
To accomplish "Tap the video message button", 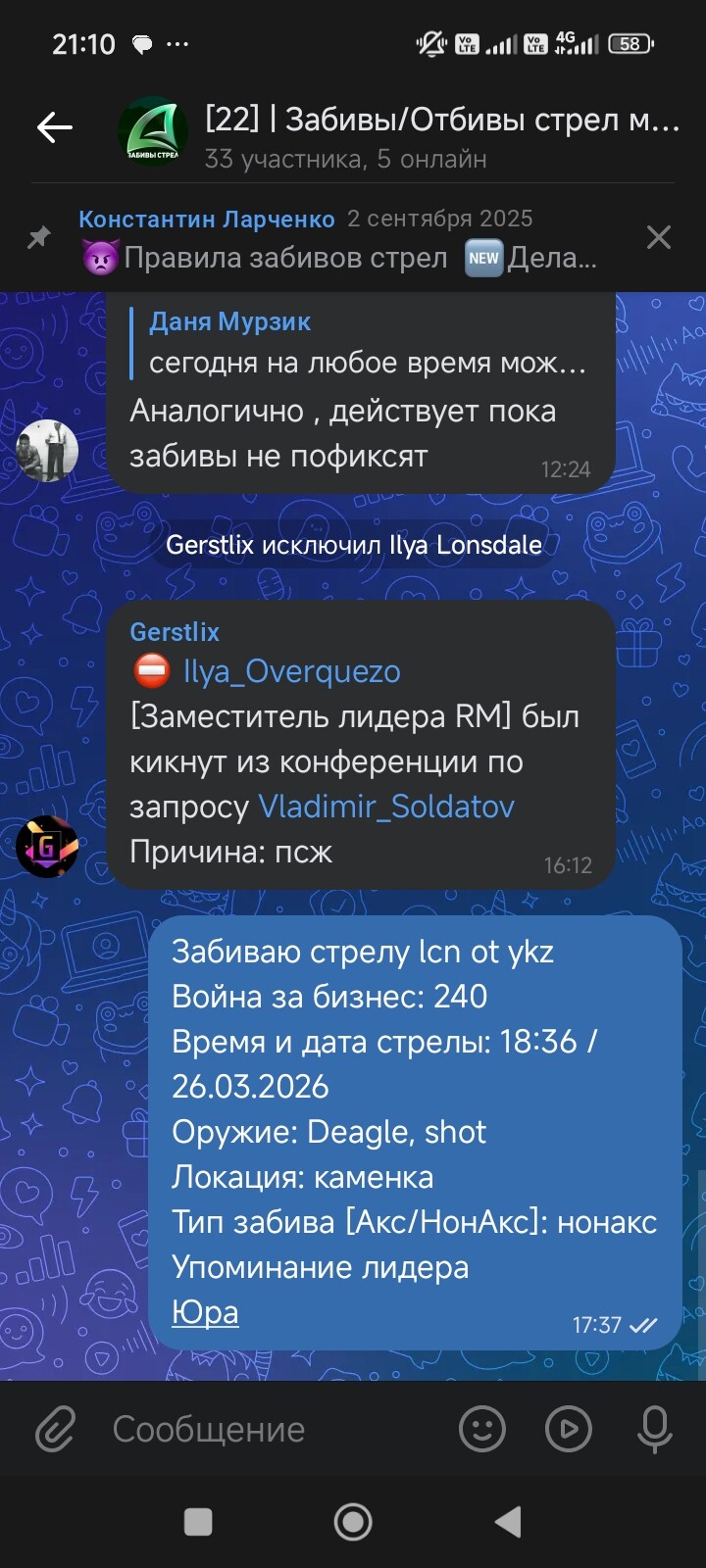I will (569, 1430).
